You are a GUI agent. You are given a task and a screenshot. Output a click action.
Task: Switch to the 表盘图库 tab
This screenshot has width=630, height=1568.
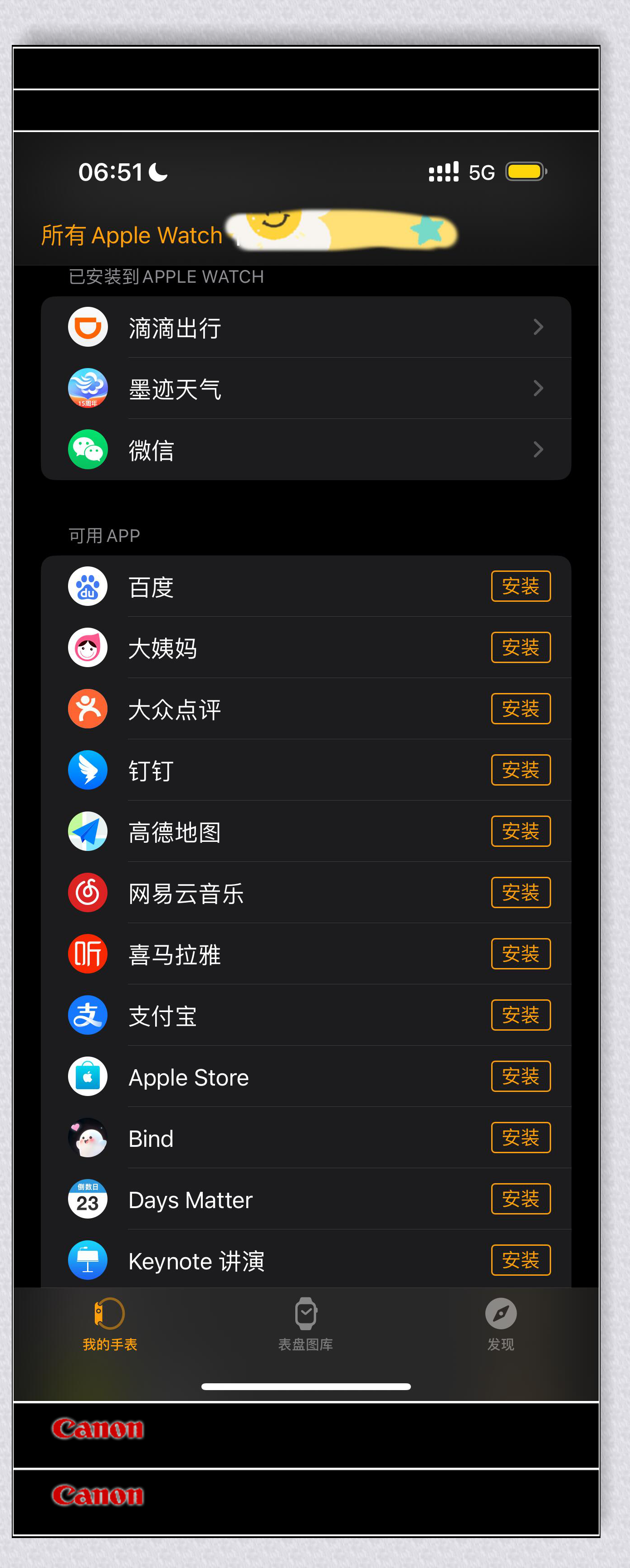point(305,1327)
